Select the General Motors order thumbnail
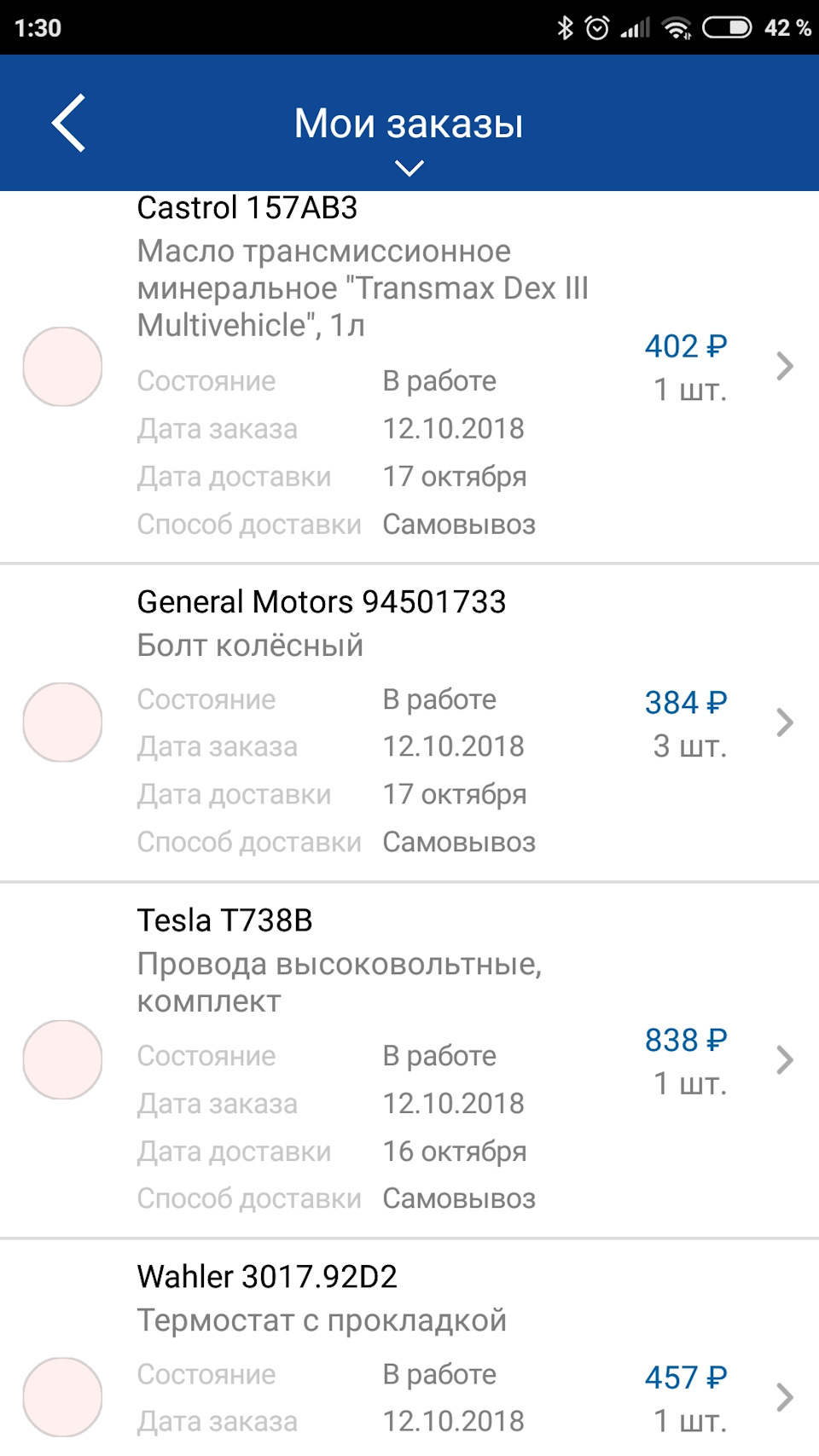Image resolution: width=819 pixels, height=1456 pixels. click(61, 722)
